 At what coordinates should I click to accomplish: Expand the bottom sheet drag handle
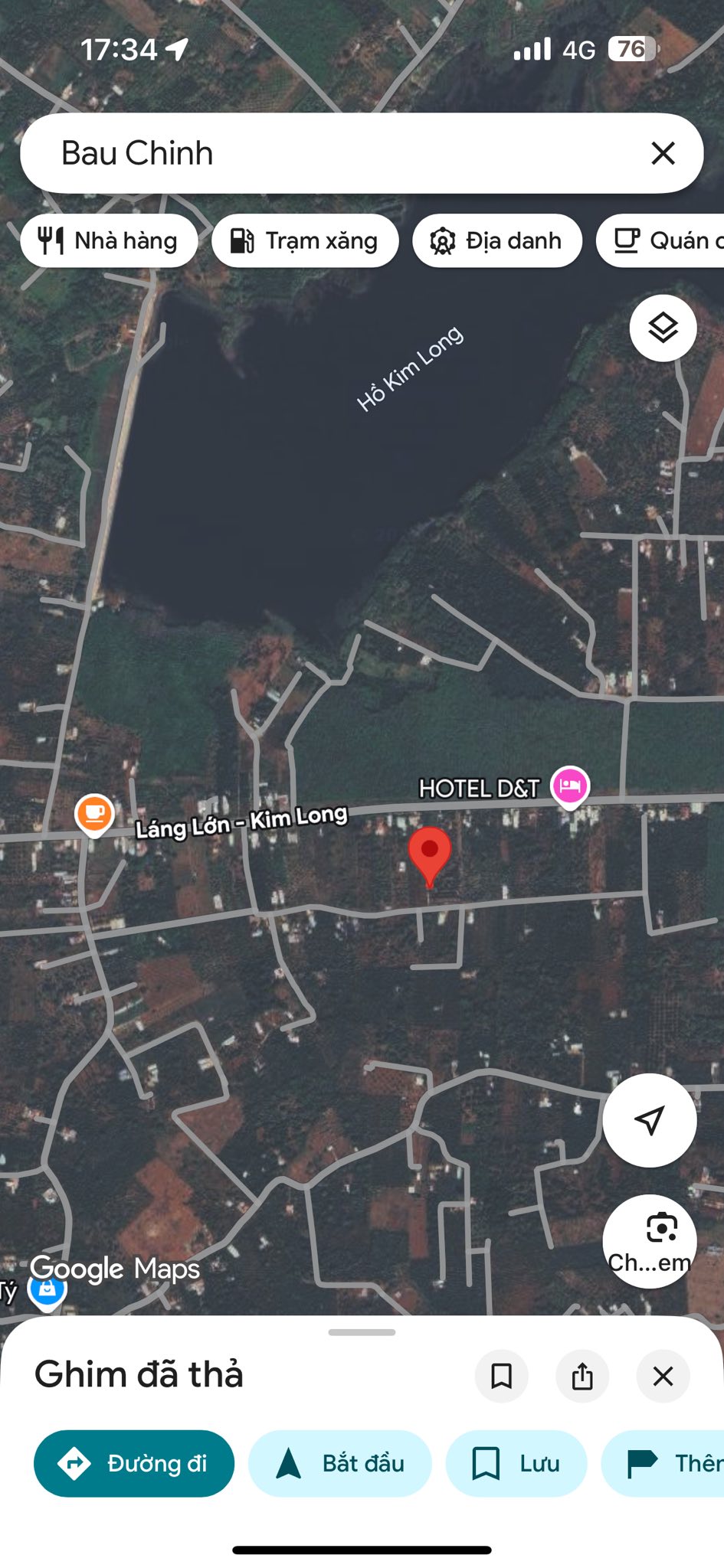pyautogui.click(x=362, y=1332)
